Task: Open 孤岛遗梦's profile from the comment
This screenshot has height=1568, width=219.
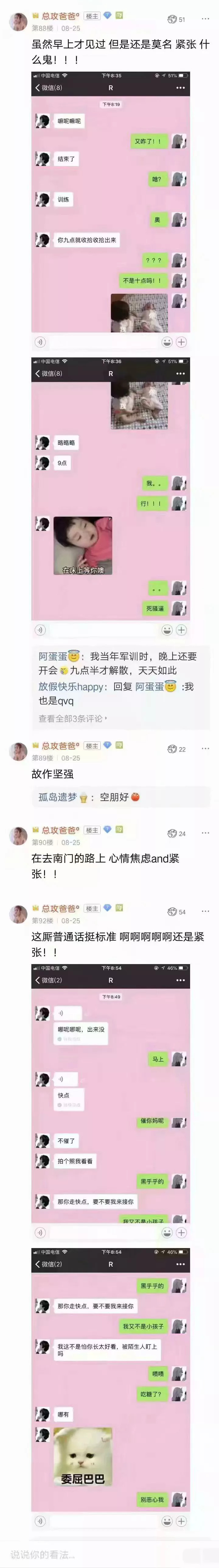Action: tap(58, 797)
